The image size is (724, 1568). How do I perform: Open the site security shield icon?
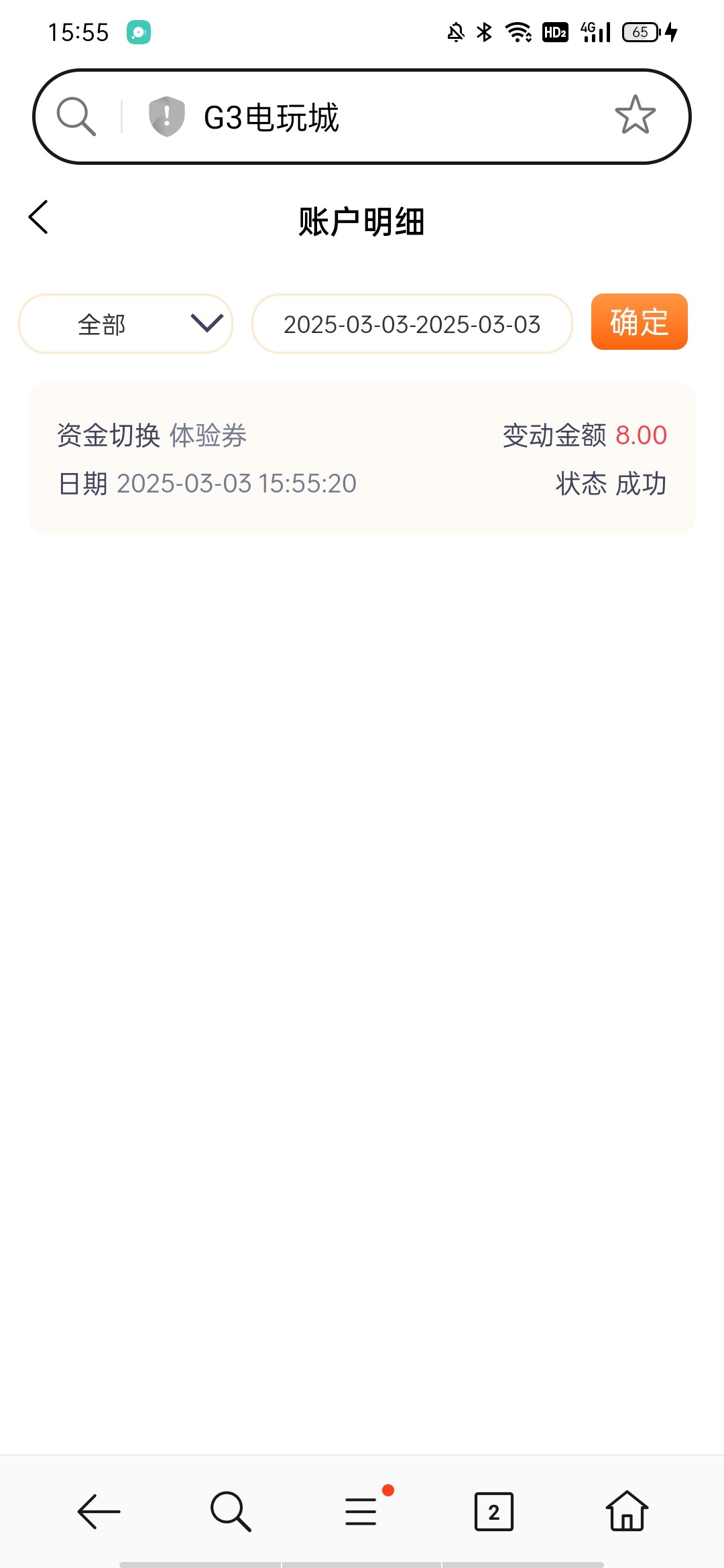coord(166,117)
